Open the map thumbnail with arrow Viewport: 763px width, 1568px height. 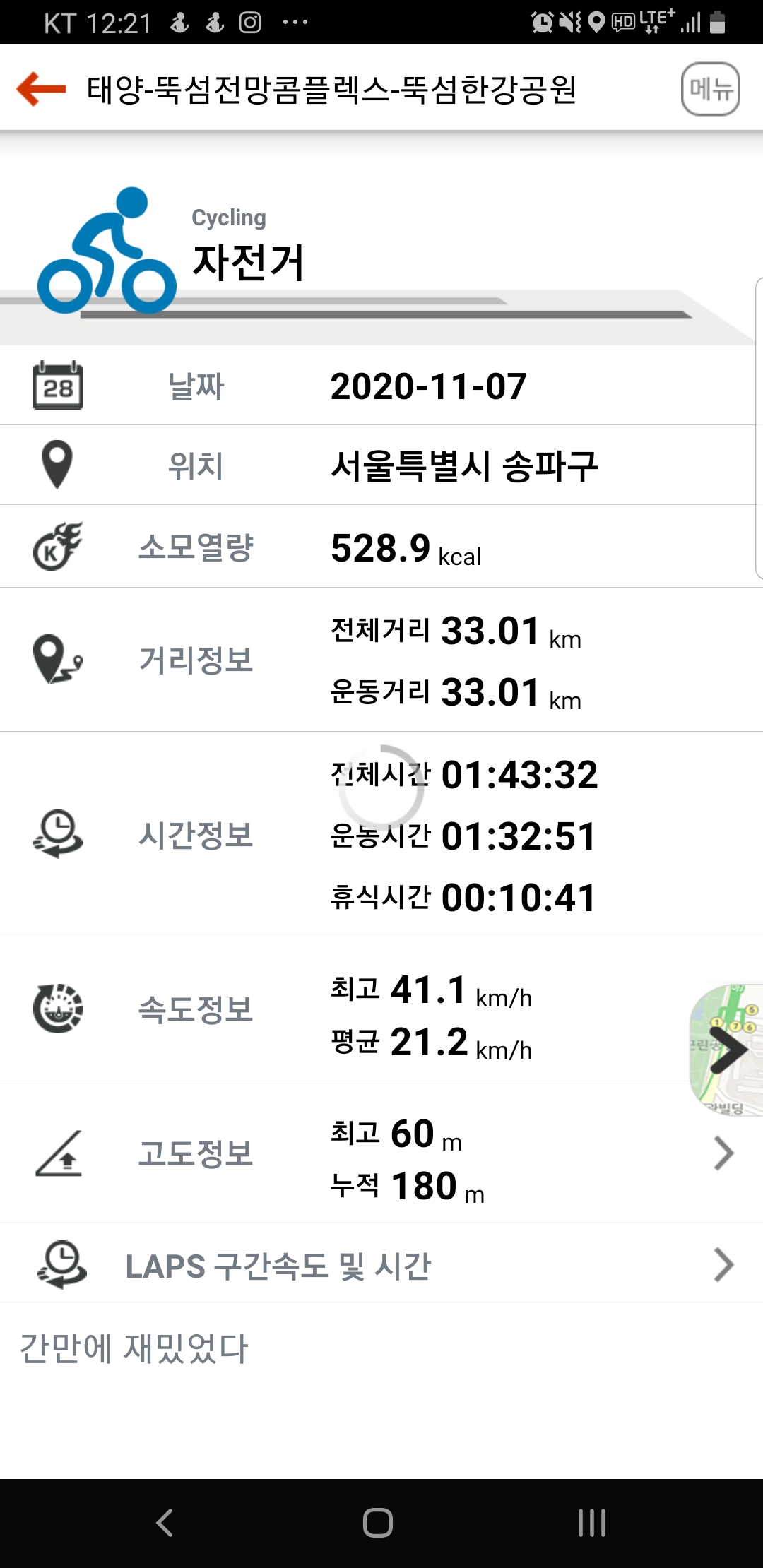coord(726,1050)
